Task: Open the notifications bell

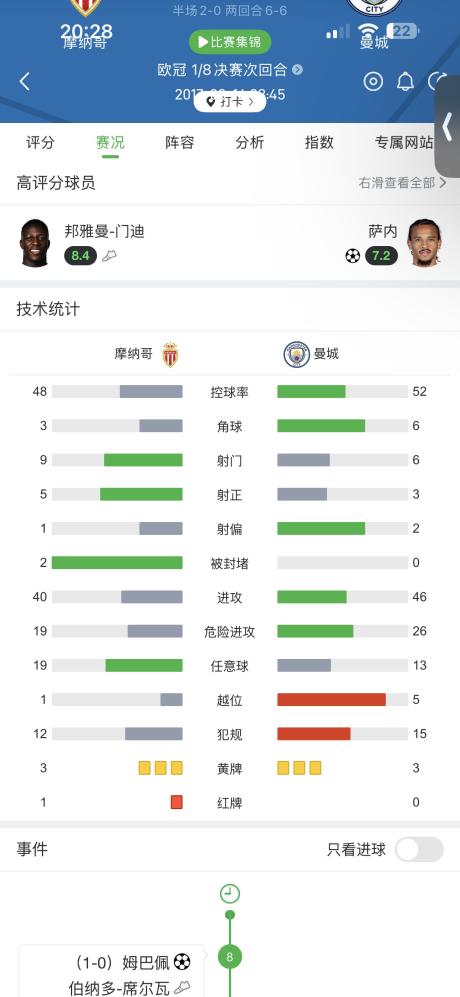Action: (x=405, y=81)
